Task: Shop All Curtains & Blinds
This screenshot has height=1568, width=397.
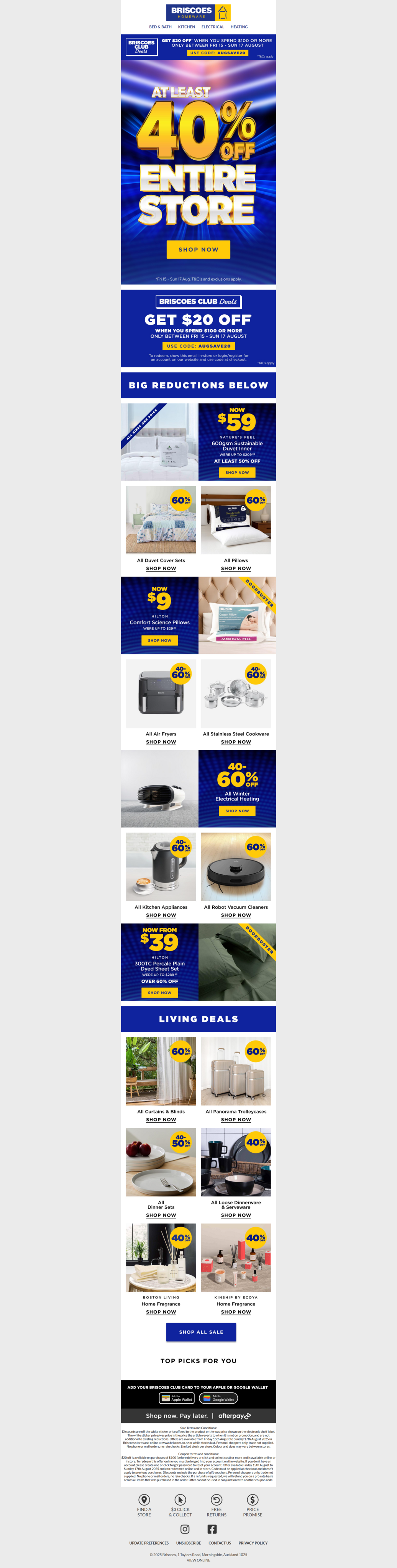Action: coord(161,1119)
